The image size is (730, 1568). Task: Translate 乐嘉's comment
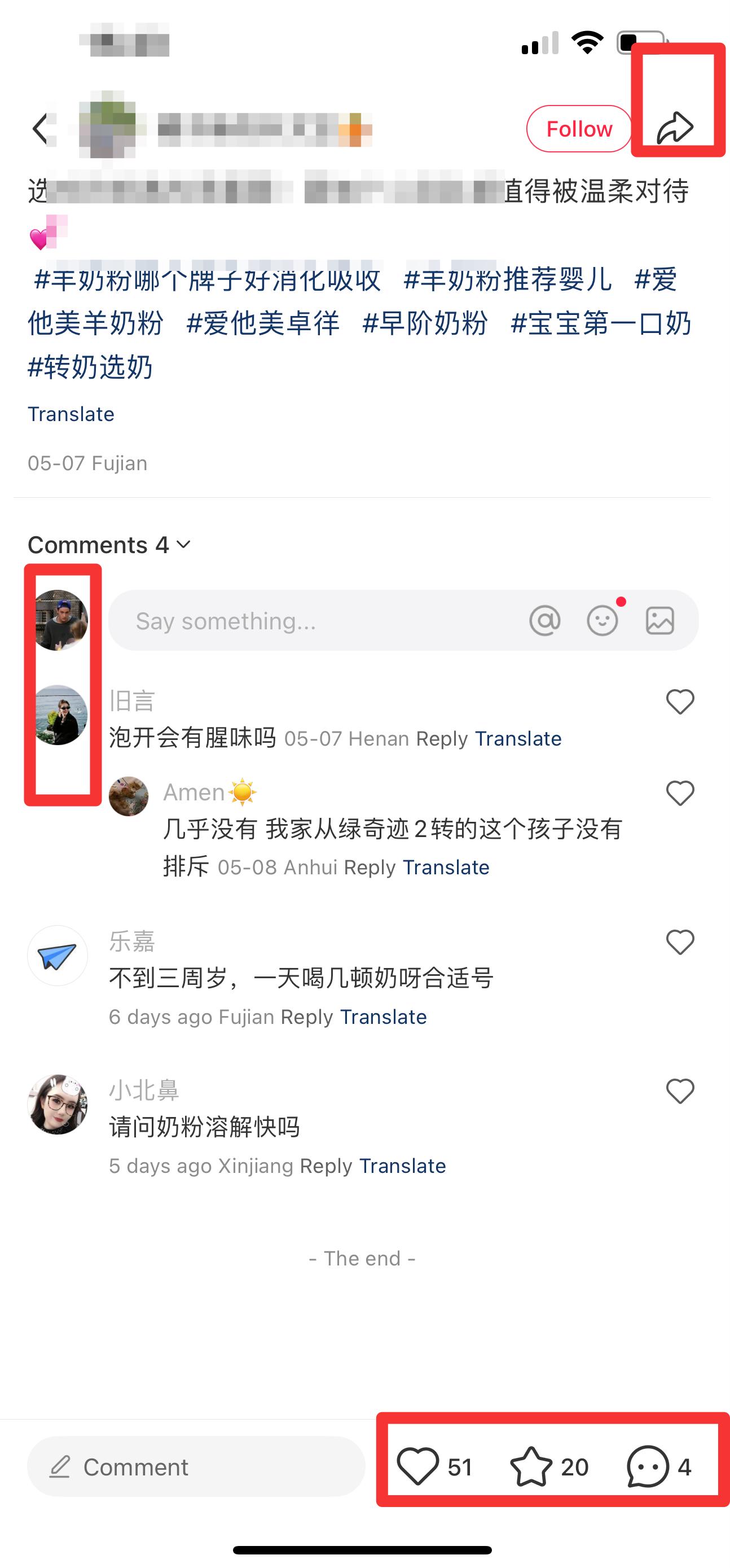[383, 1017]
